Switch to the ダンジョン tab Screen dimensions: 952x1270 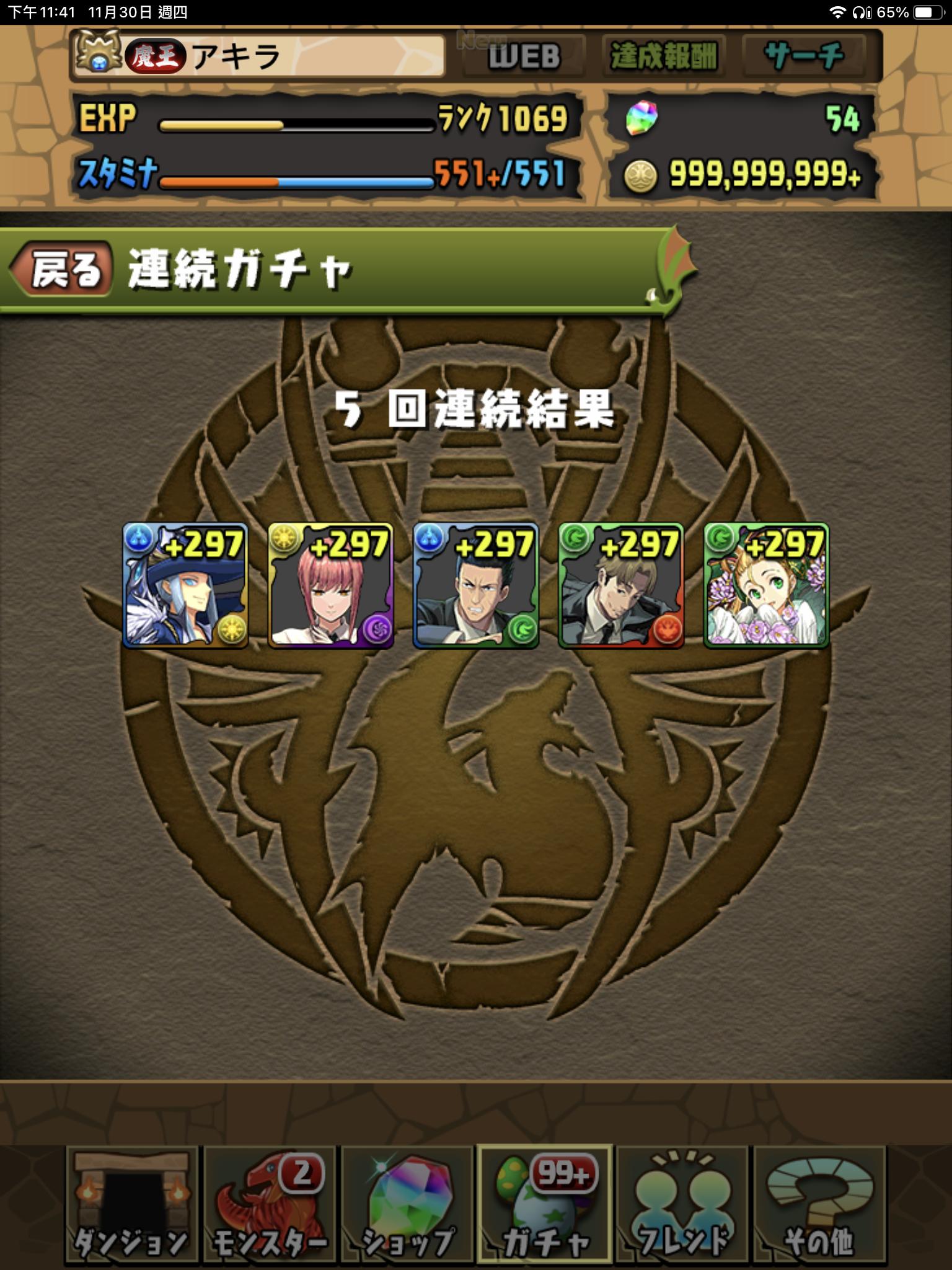[x=131, y=1204]
